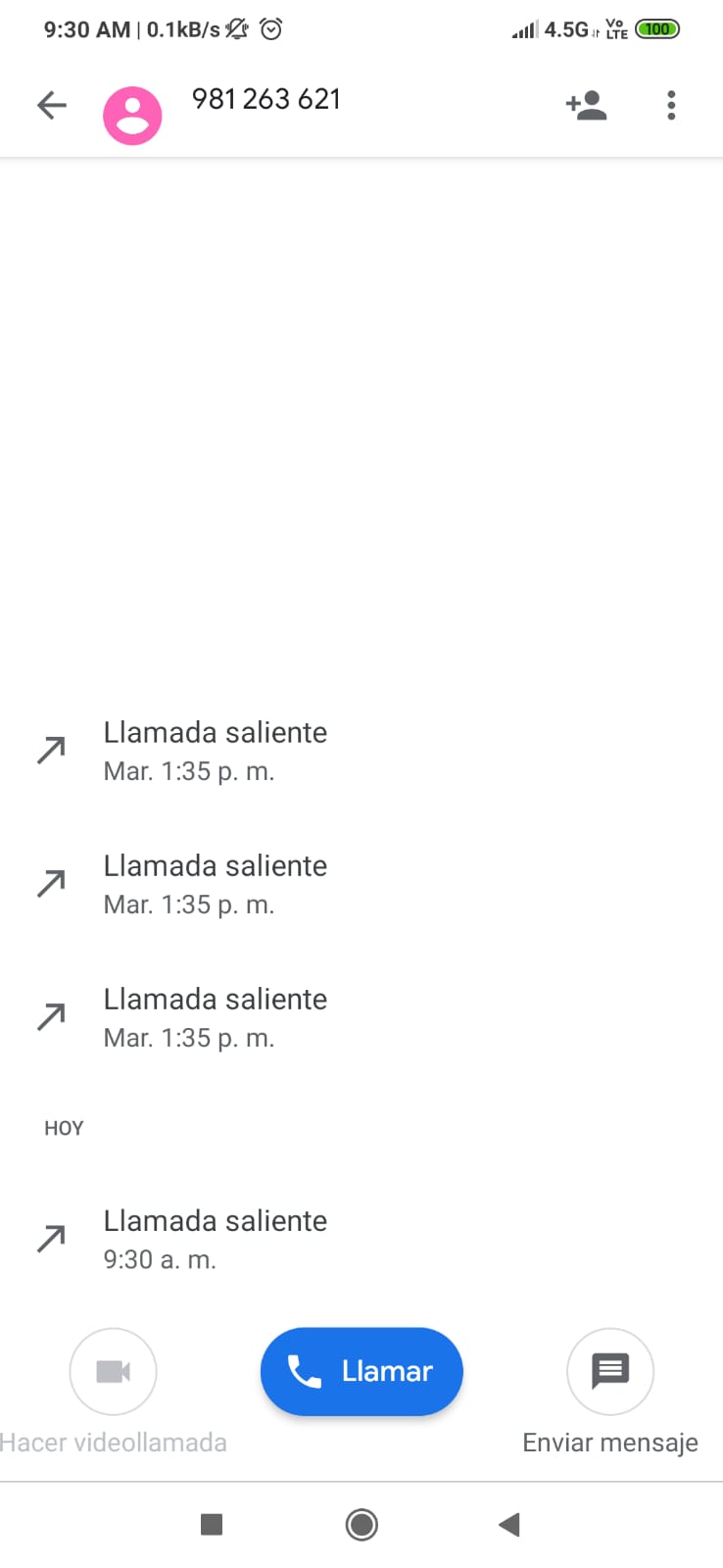Add this number to contacts
Viewport: 723px width, 1568px height.
coord(586,105)
